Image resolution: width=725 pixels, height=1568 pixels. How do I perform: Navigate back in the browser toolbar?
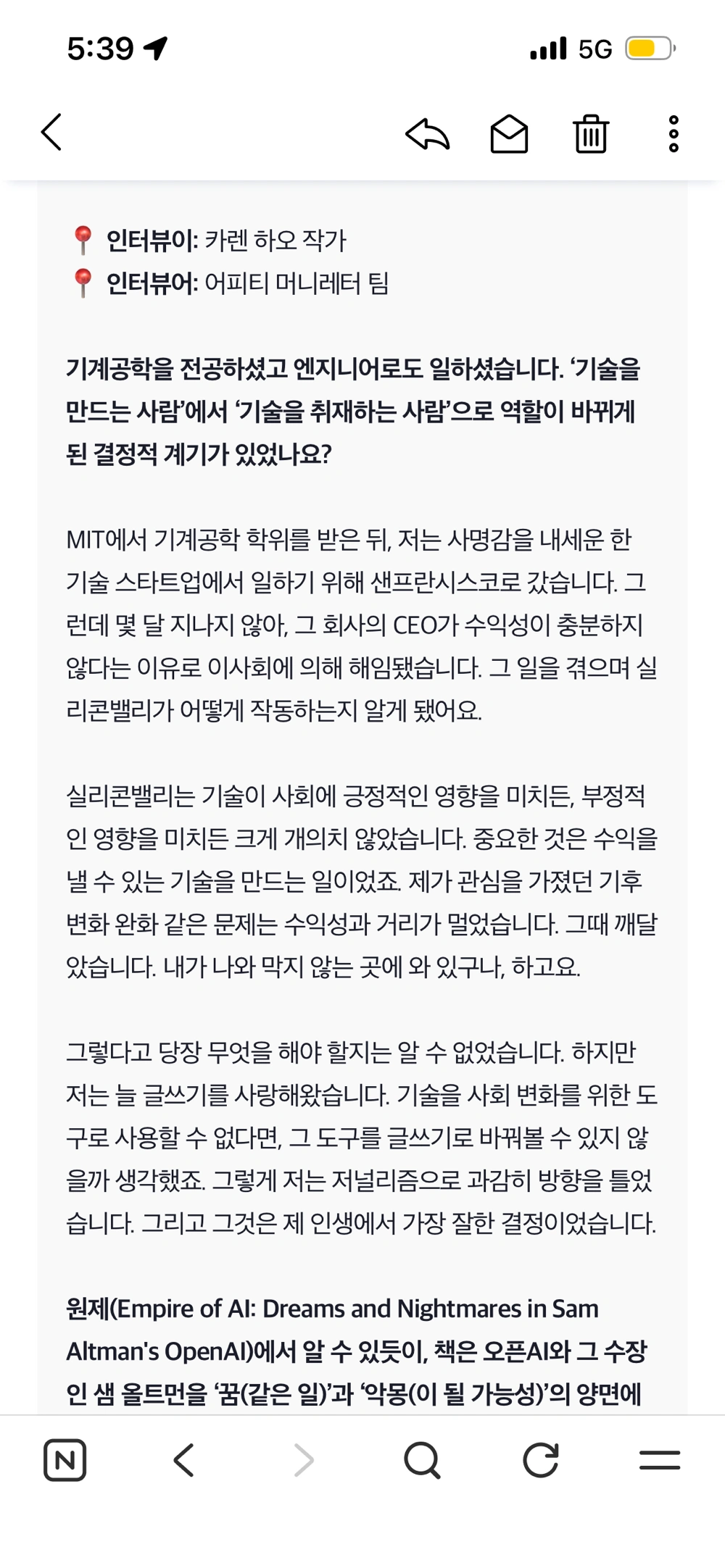click(184, 1460)
